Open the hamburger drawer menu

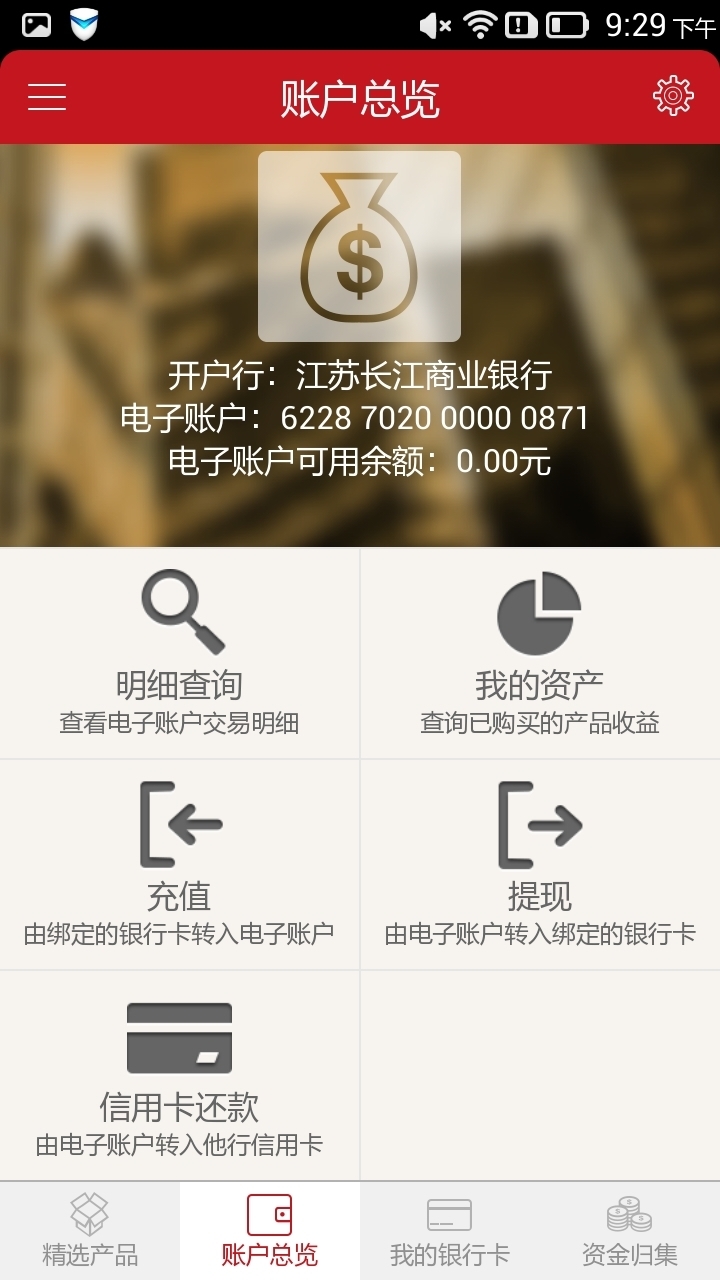[47, 97]
